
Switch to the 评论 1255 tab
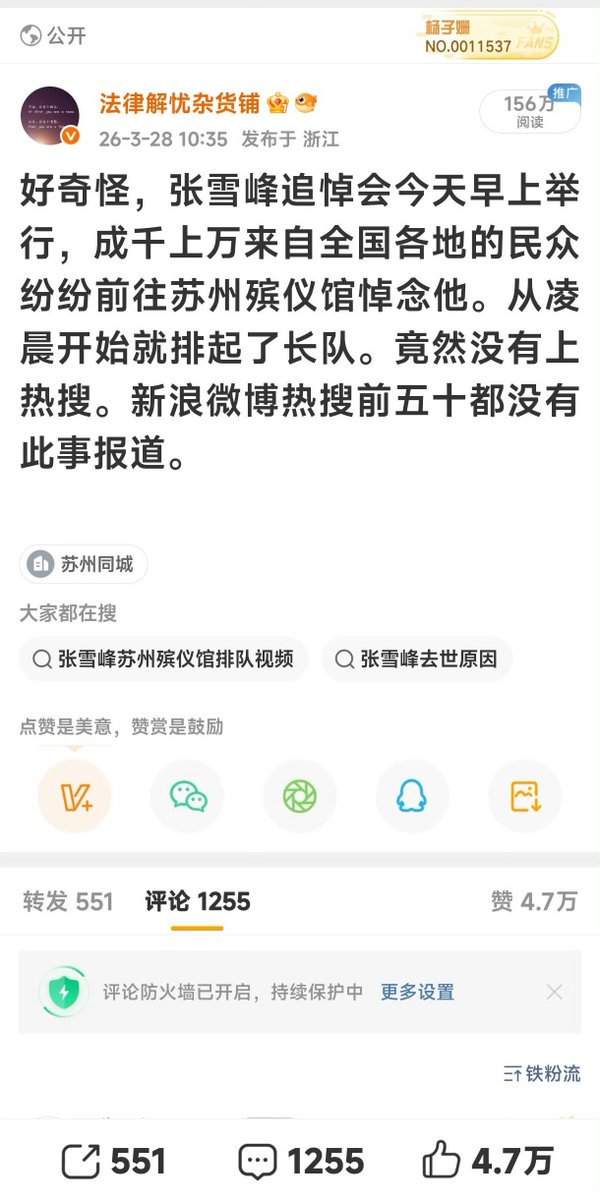197,901
